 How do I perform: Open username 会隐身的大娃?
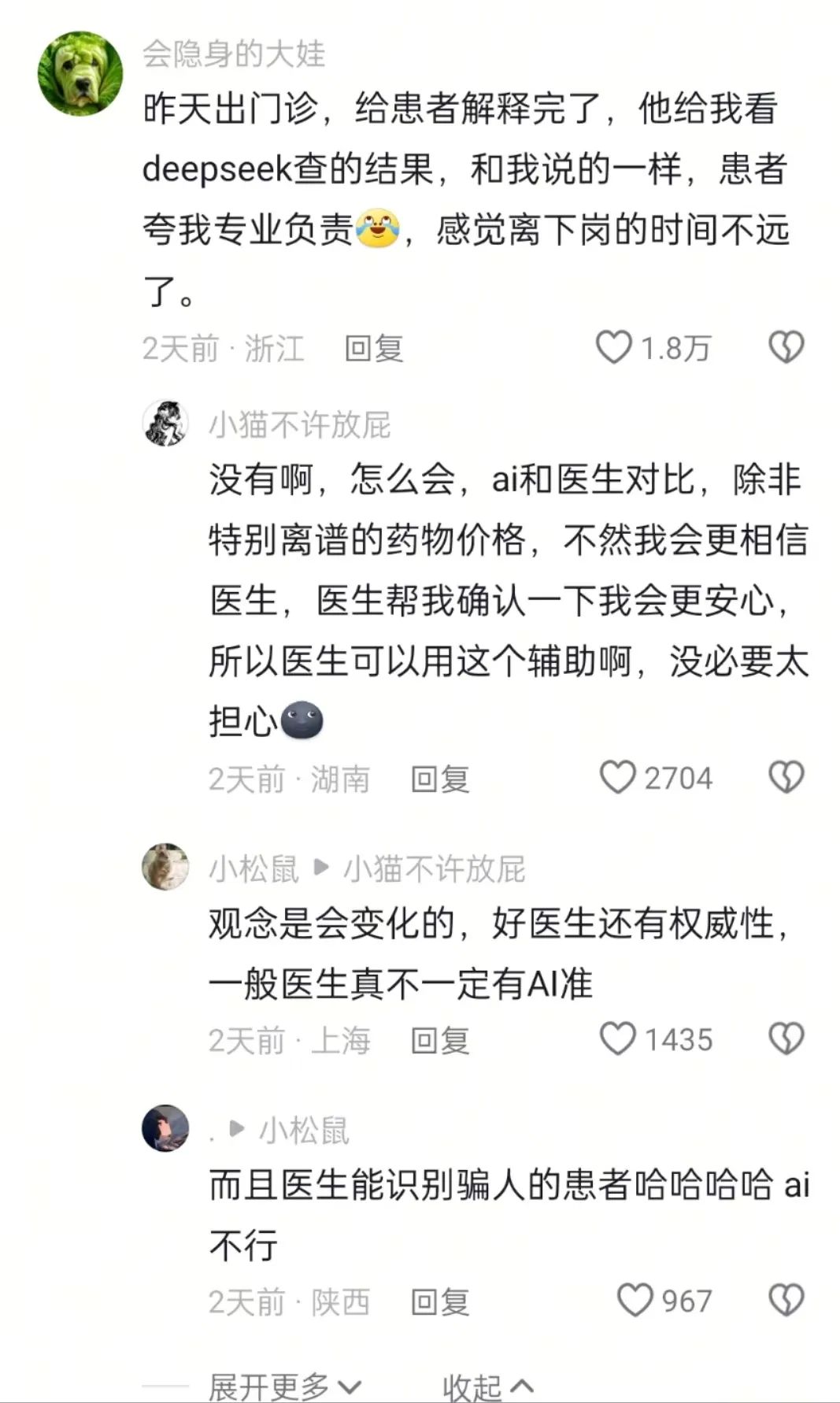(234, 54)
